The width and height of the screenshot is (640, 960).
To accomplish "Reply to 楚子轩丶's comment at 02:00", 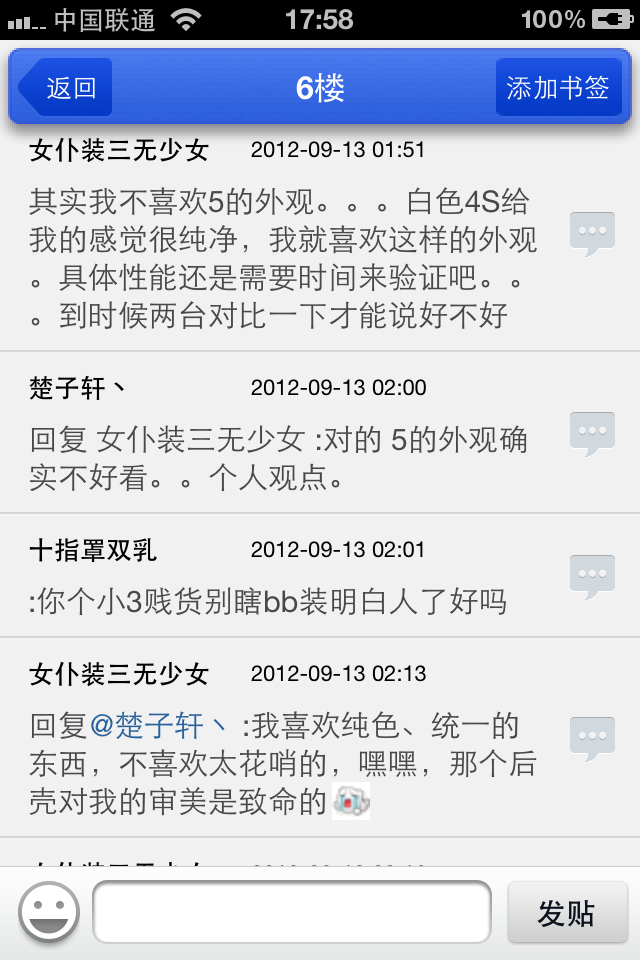I will tap(591, 433).
